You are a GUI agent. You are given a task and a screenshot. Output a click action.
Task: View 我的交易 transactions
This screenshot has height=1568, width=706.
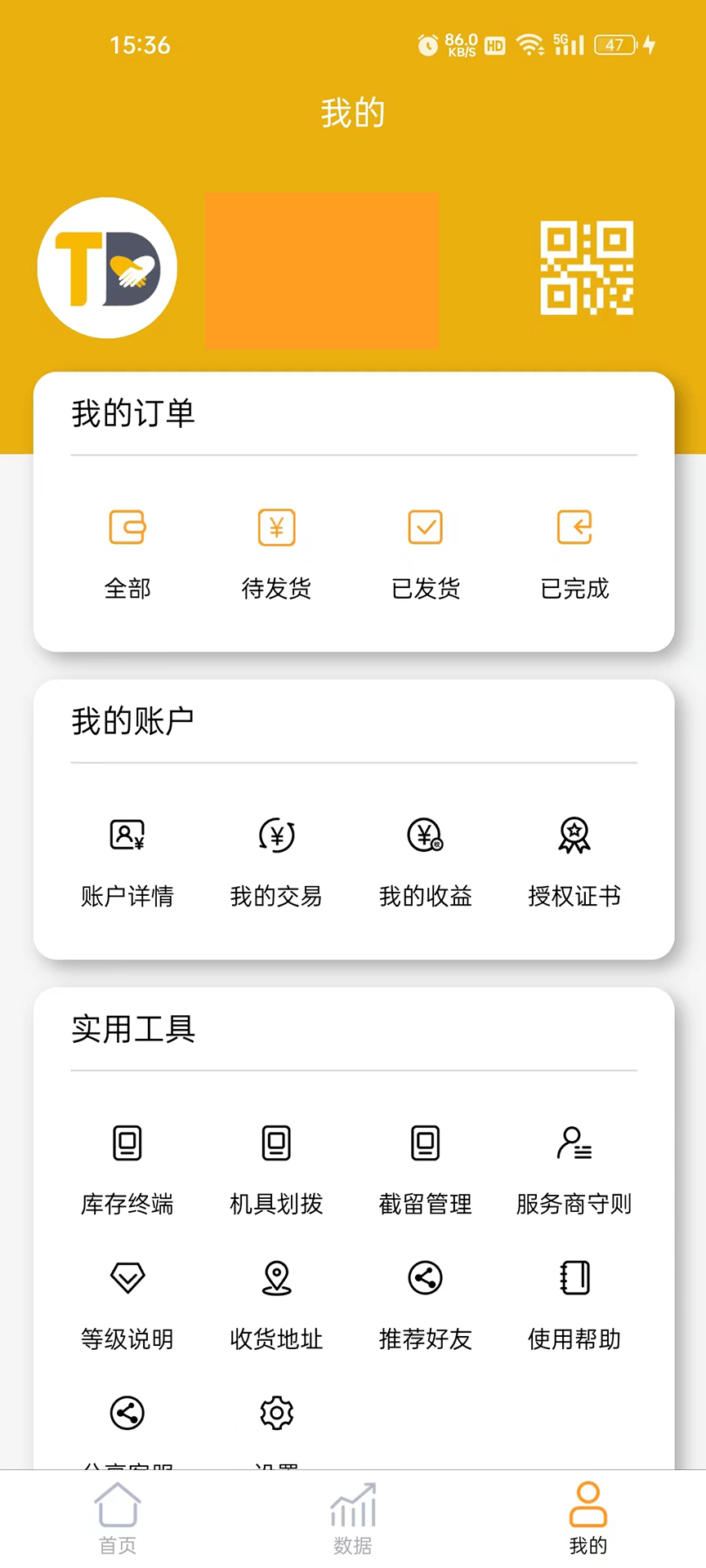[276, 861]
